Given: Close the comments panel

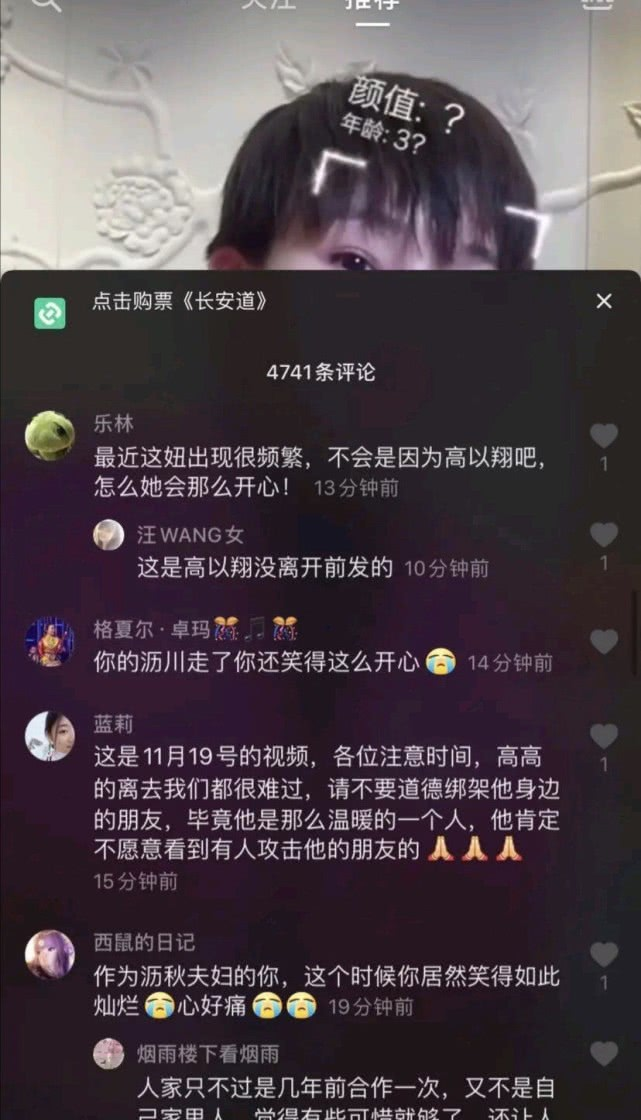Looking at the screenshot, I should coord(603,301).
